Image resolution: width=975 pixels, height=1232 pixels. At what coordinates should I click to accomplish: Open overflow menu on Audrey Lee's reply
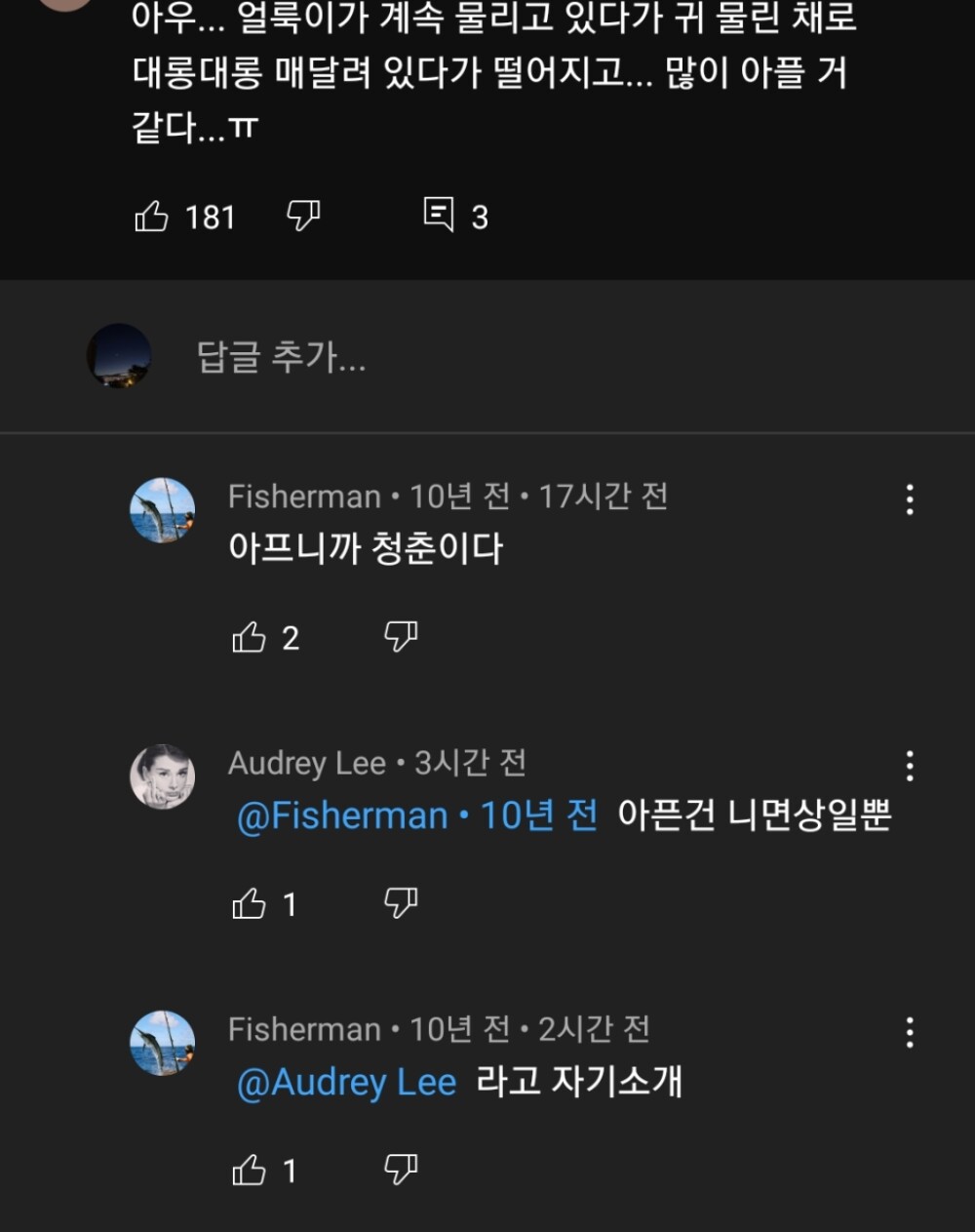909,766
